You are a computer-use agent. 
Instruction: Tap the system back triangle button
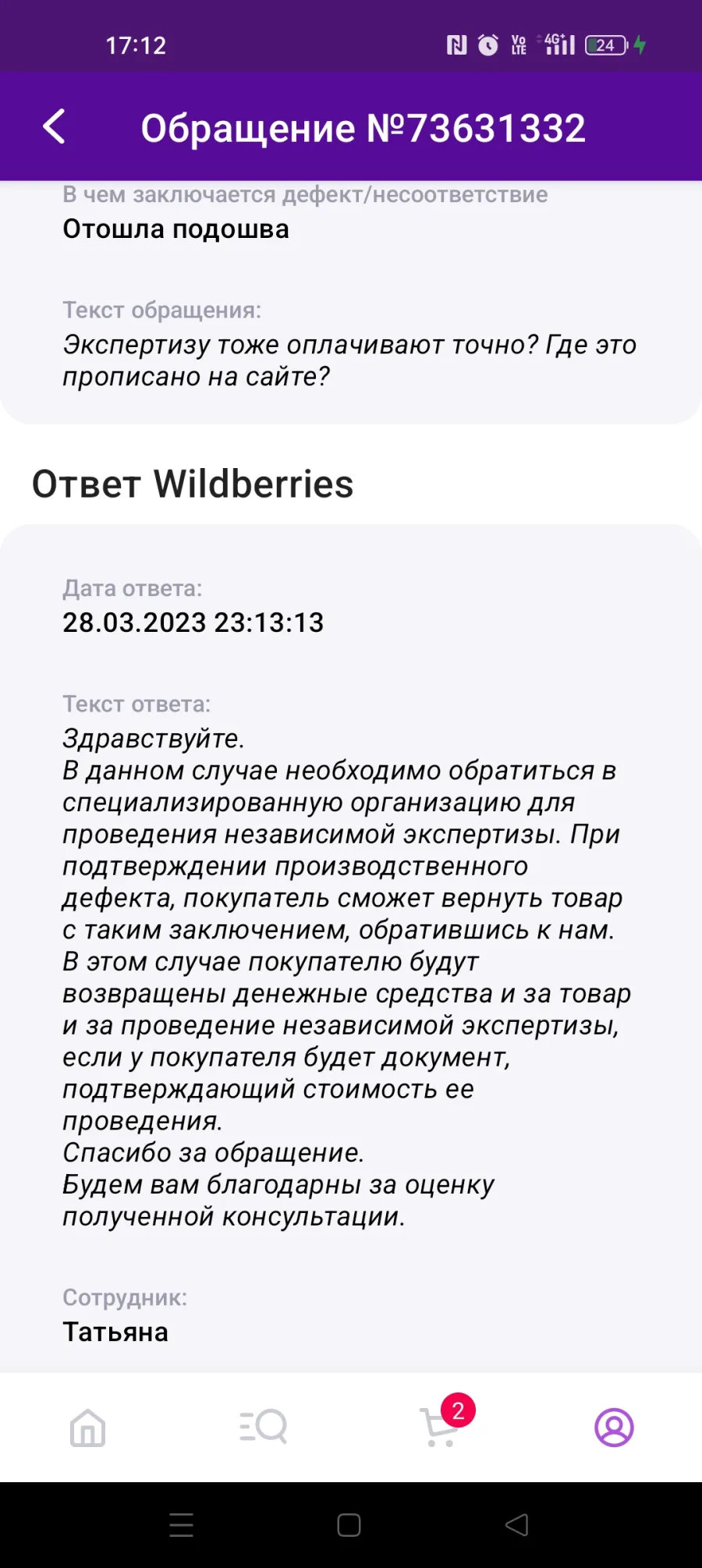[516, 1524]
